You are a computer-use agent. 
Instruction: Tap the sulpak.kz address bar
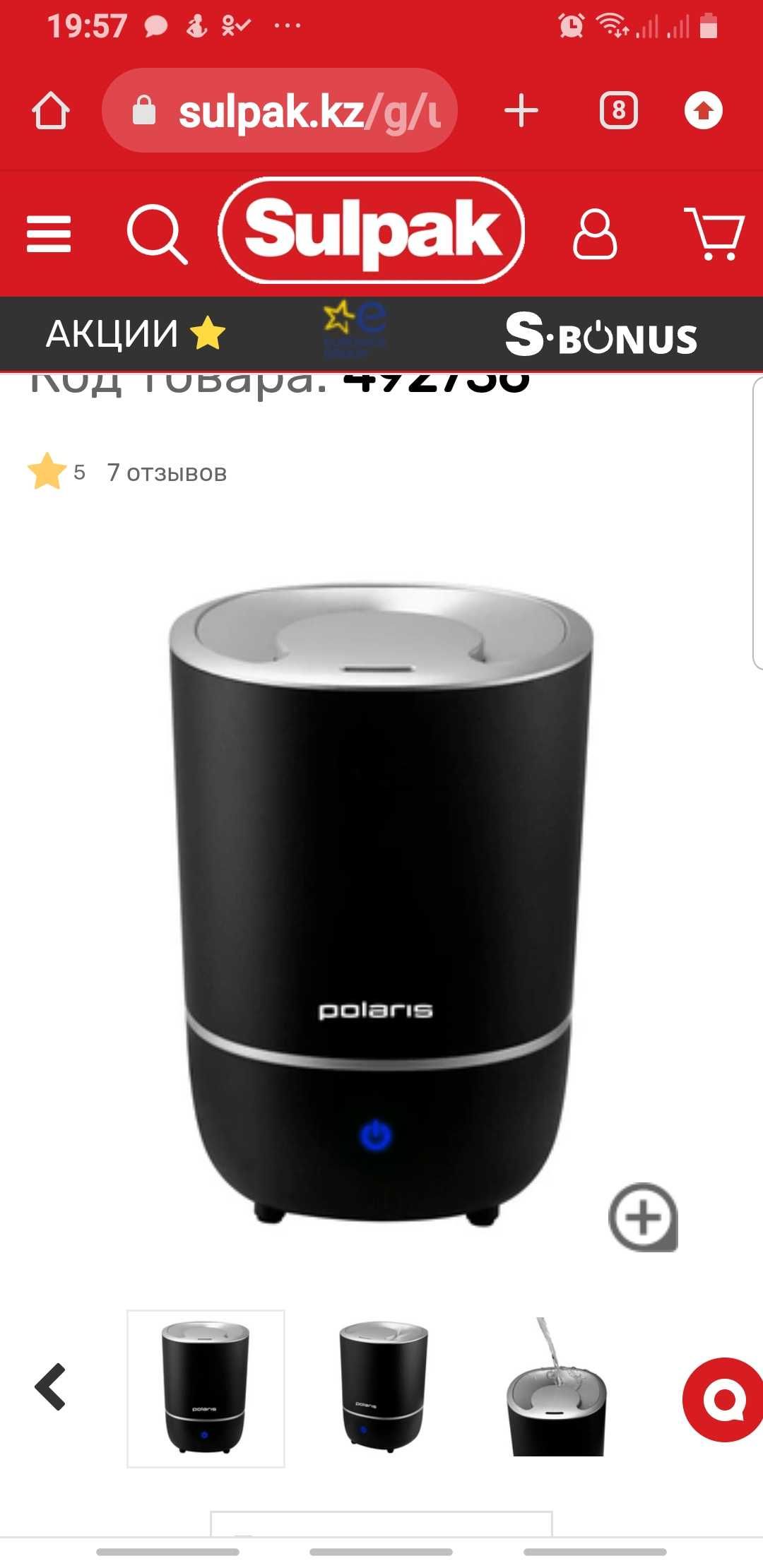280,111
